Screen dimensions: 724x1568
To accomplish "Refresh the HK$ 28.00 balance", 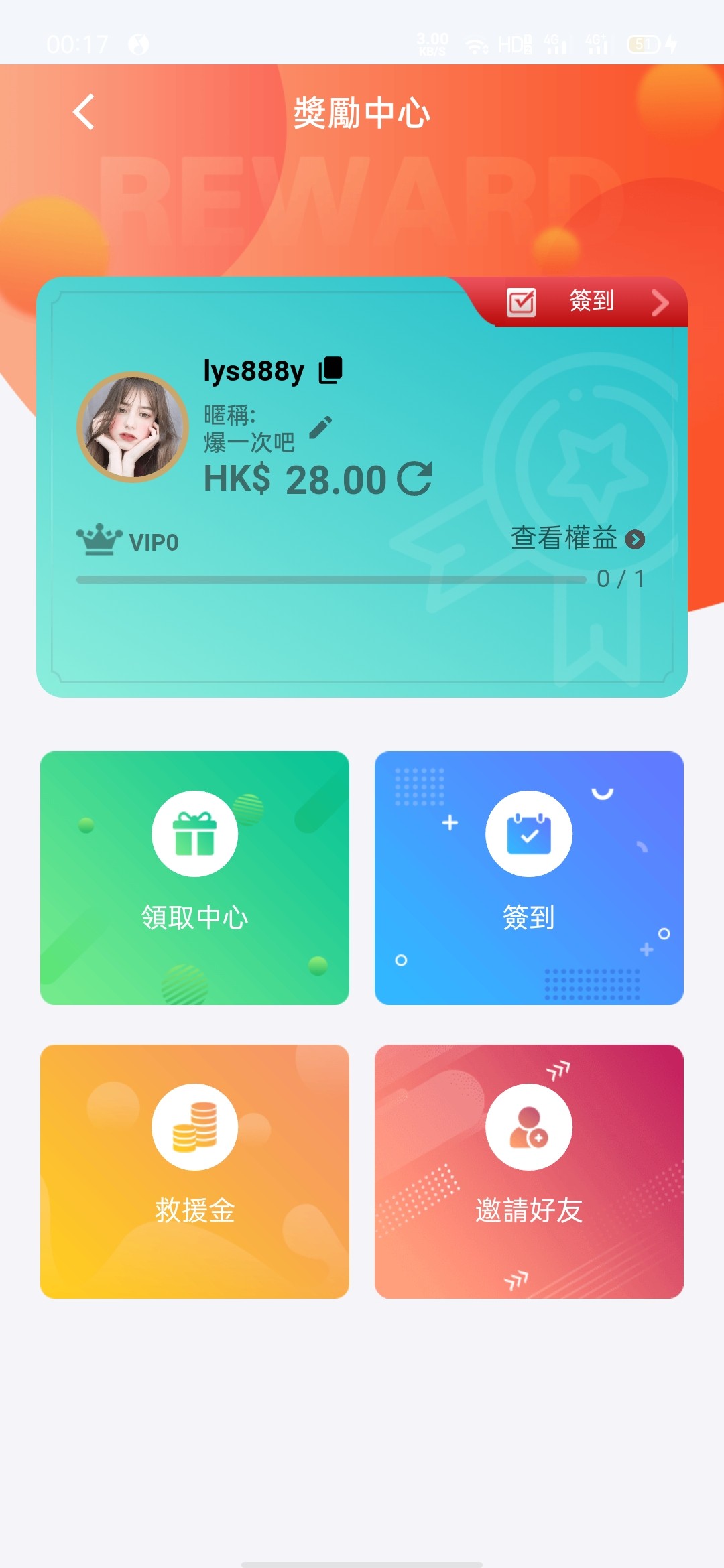I will 414,479.
